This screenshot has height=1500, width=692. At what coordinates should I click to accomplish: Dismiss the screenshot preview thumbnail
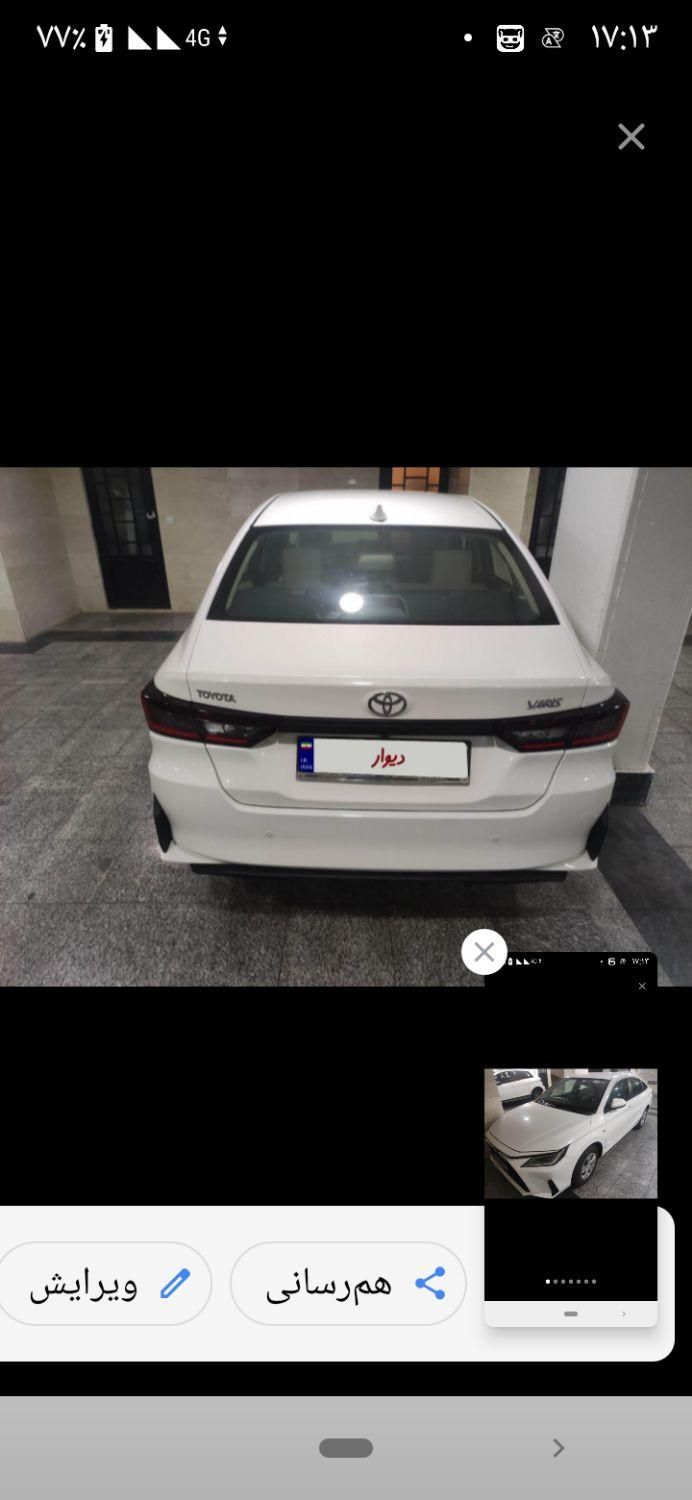[484, 952]
